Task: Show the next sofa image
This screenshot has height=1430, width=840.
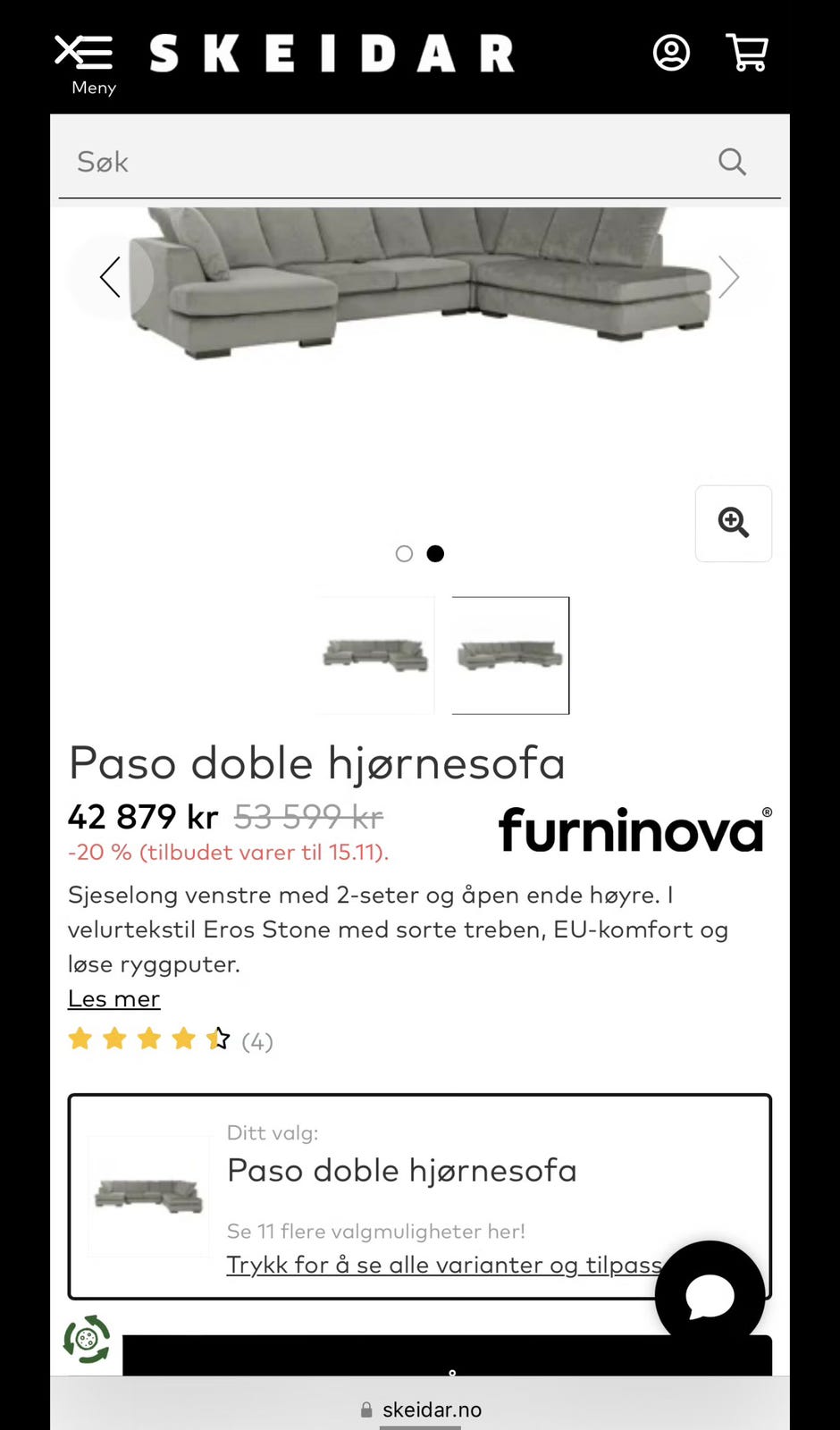Action: 729,277
